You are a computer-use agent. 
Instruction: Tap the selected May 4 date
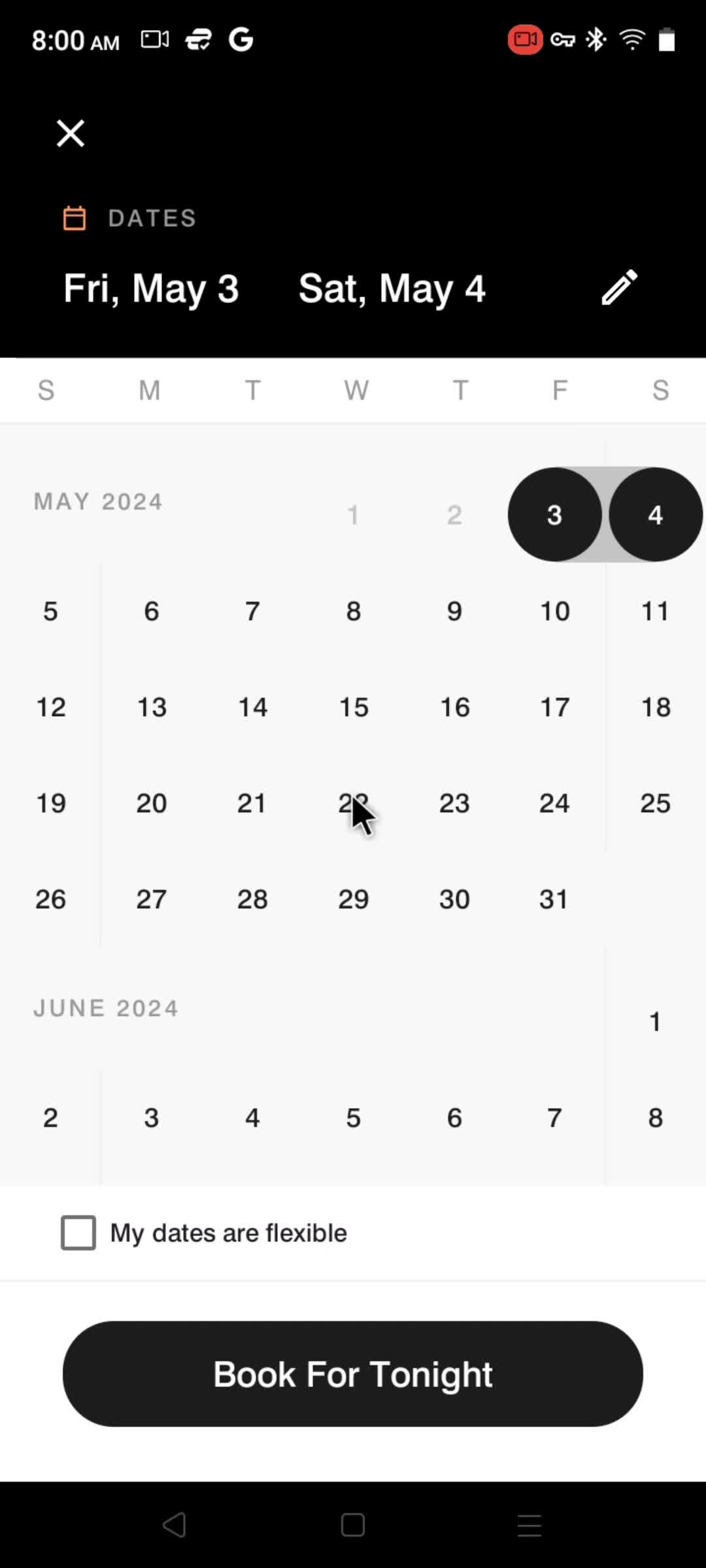(x=656, y=515)
